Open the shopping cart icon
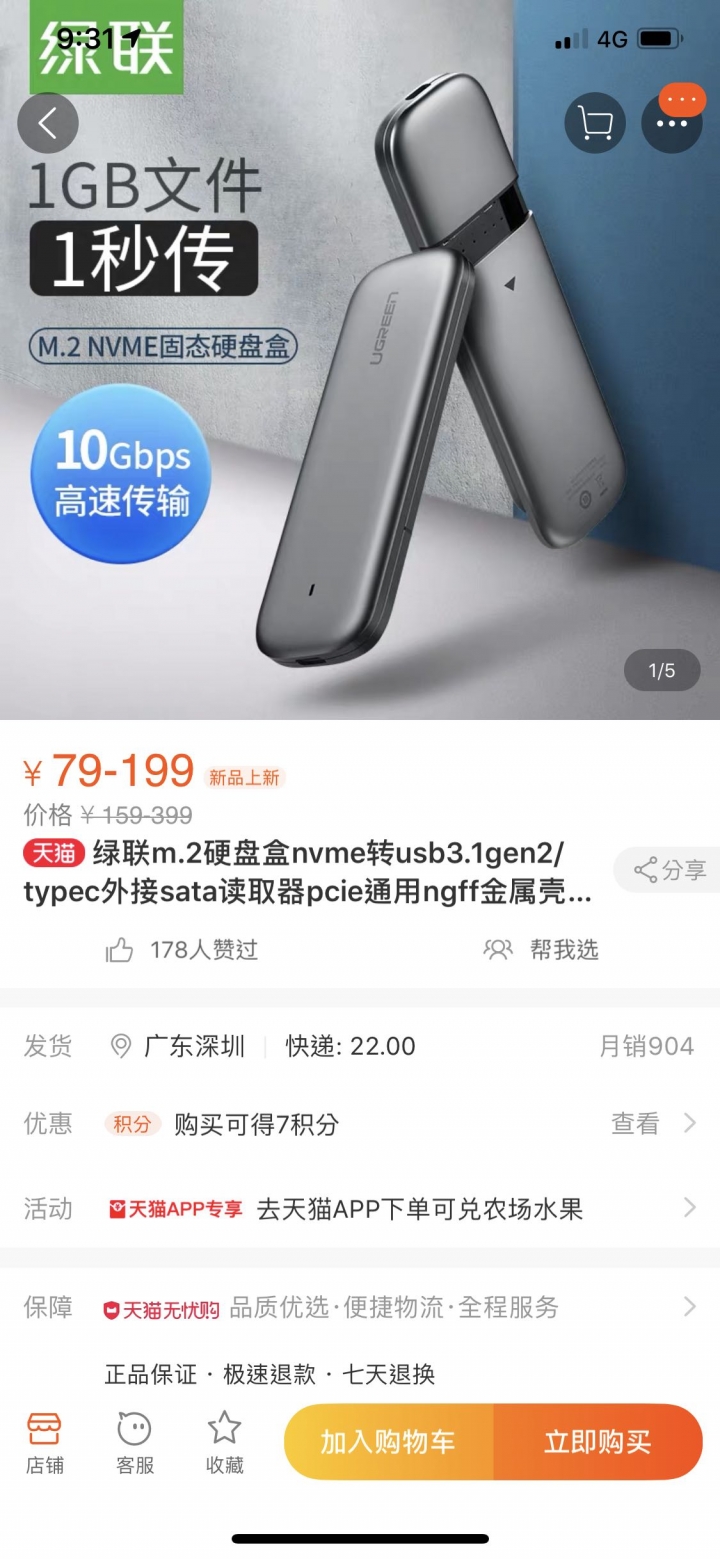The height and width of the screenshot is (1559, 720). (595, 123)
